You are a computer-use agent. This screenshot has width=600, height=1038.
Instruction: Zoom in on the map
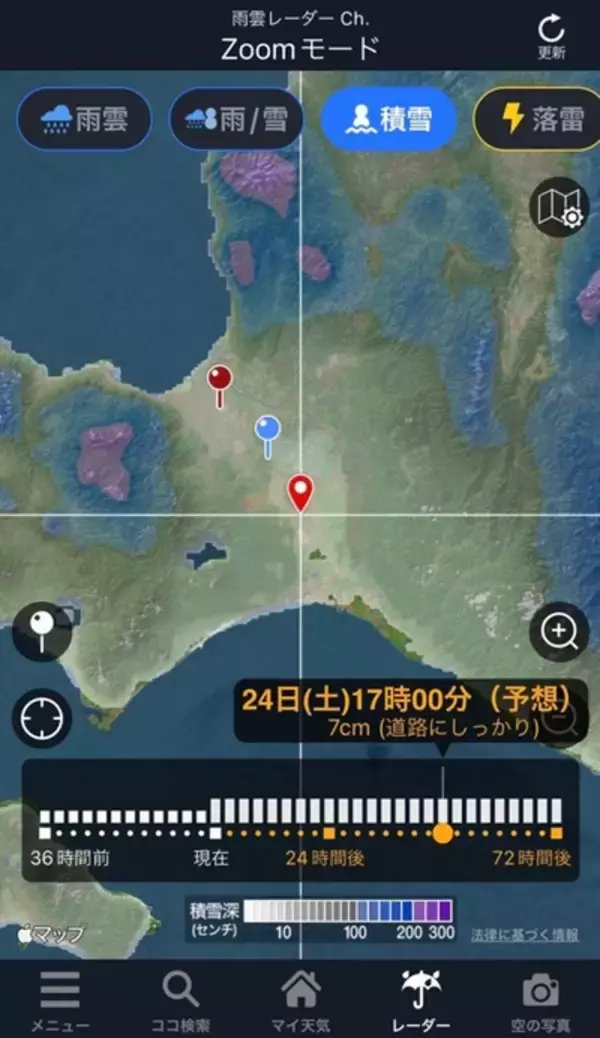click(559, 631)
